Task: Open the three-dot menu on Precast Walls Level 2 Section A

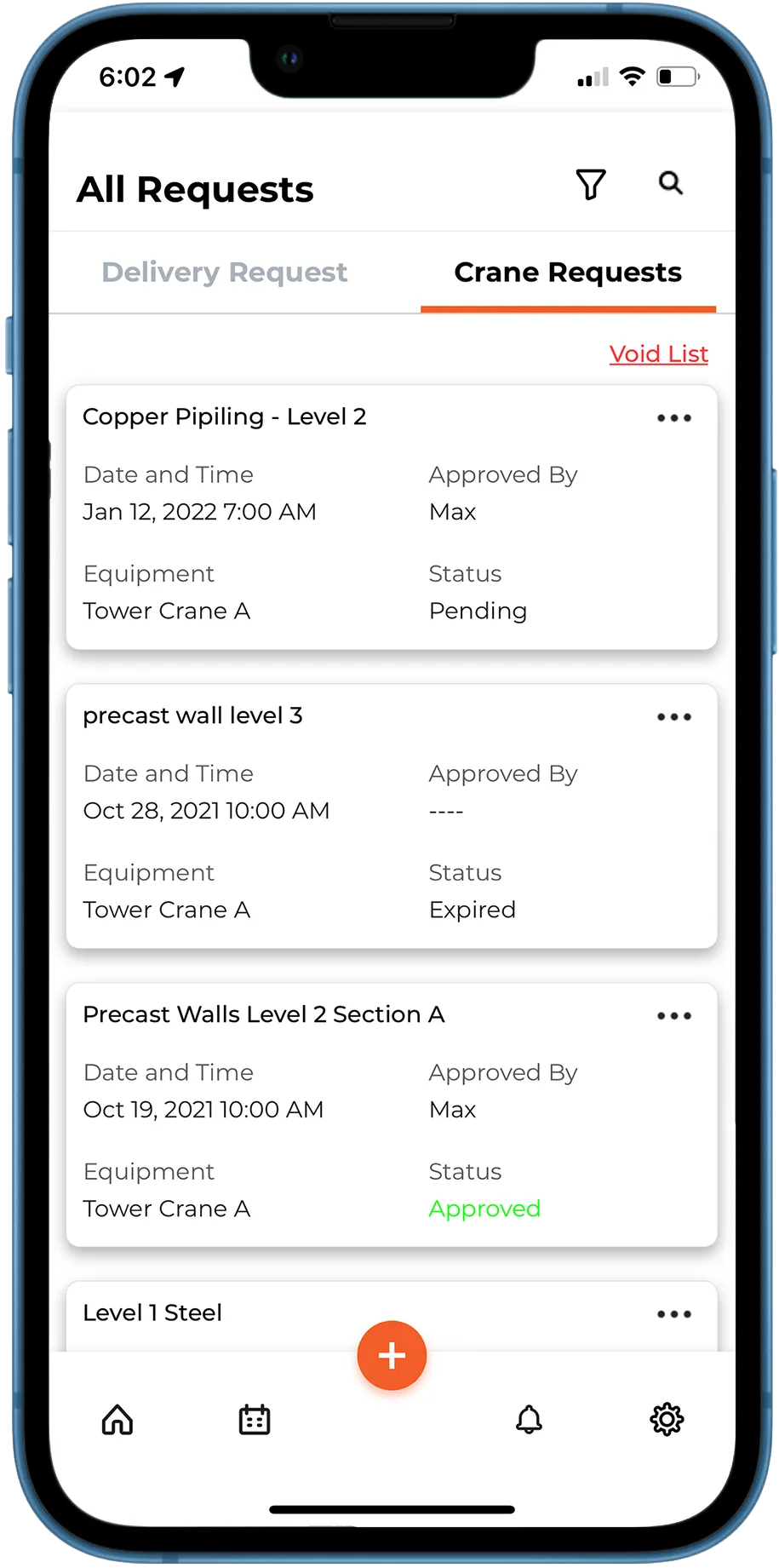Action: click(673, 1015)
